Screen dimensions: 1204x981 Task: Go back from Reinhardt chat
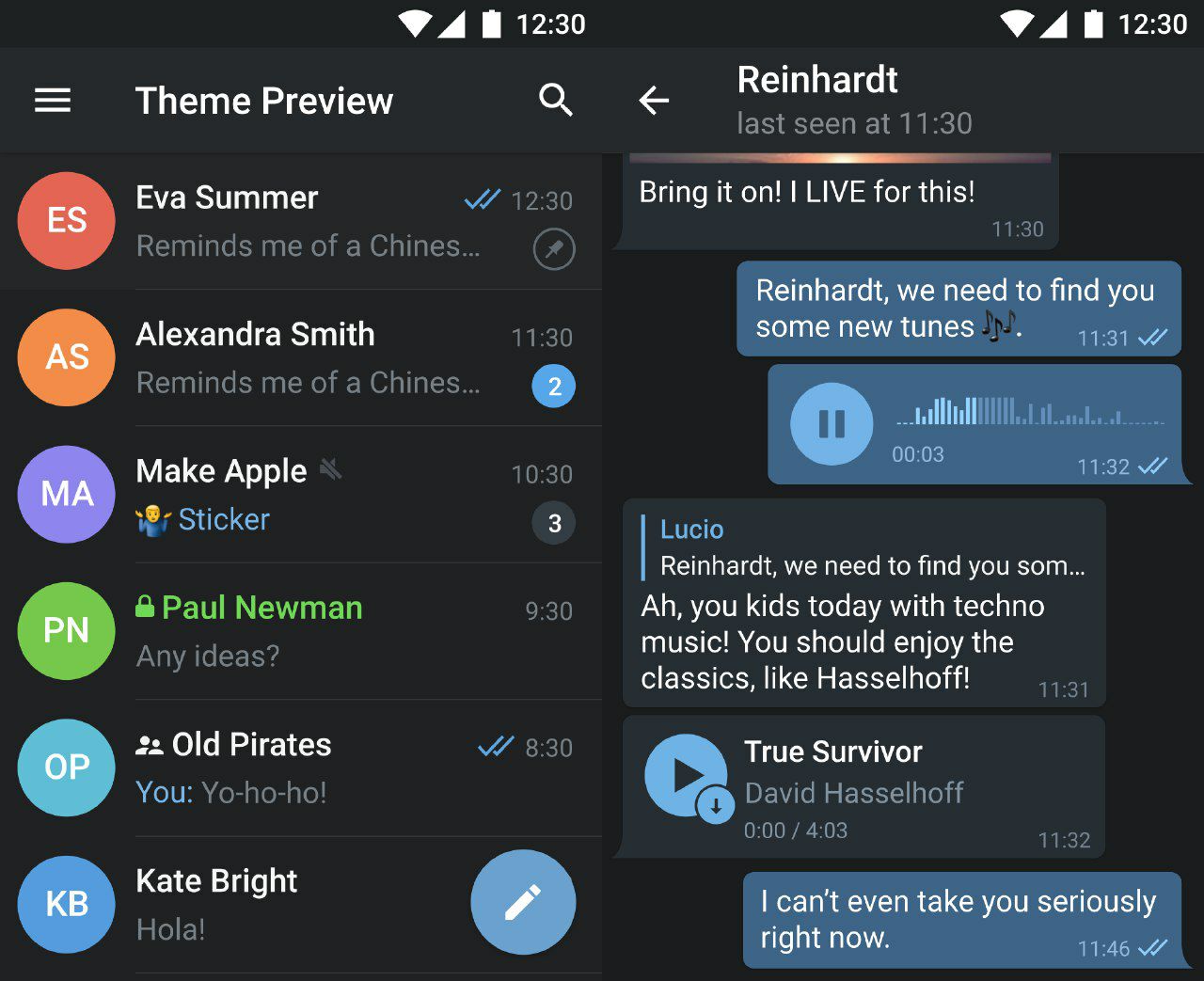[x=654, y=100]
